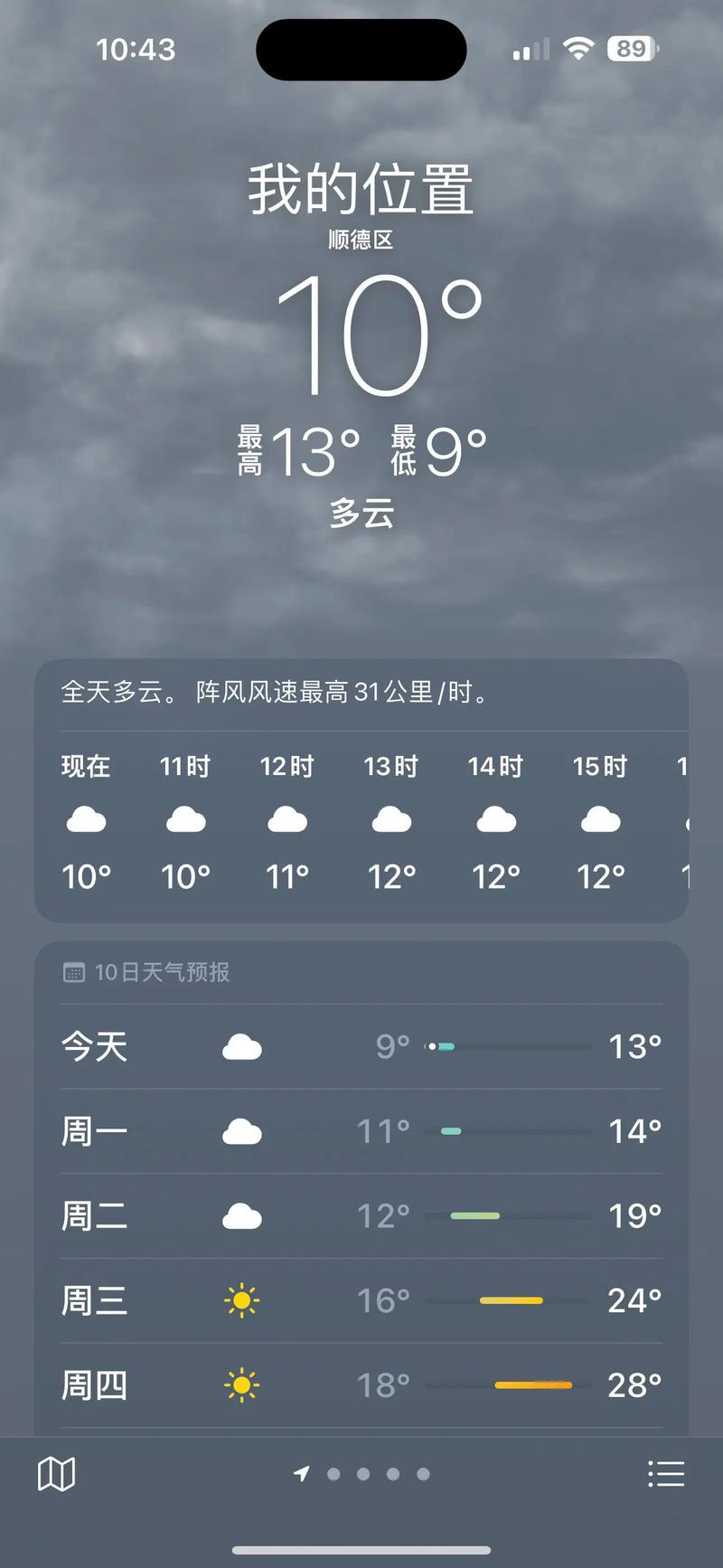Tap the location arrow indicator

click(x=301, y=1473)
